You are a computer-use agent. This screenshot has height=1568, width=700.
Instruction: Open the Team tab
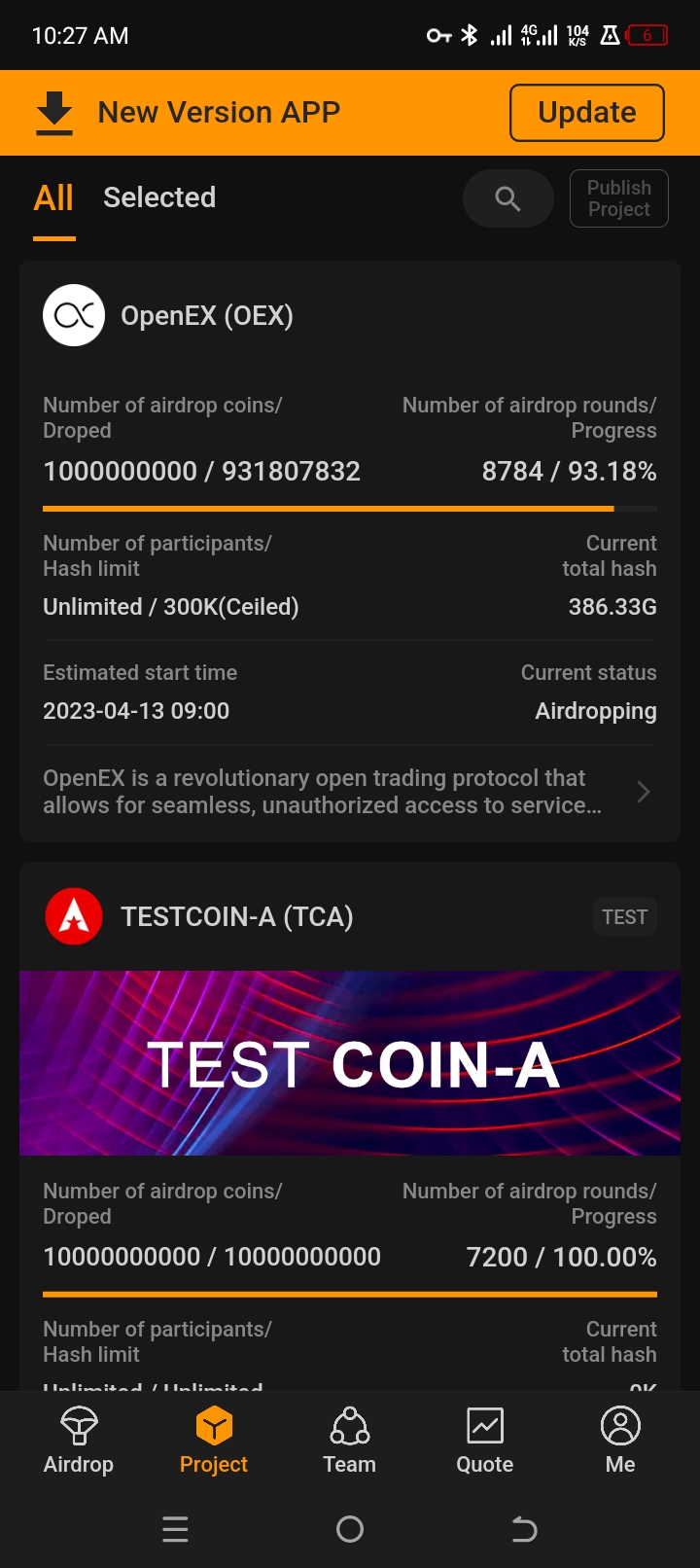tap(349, 1441)
